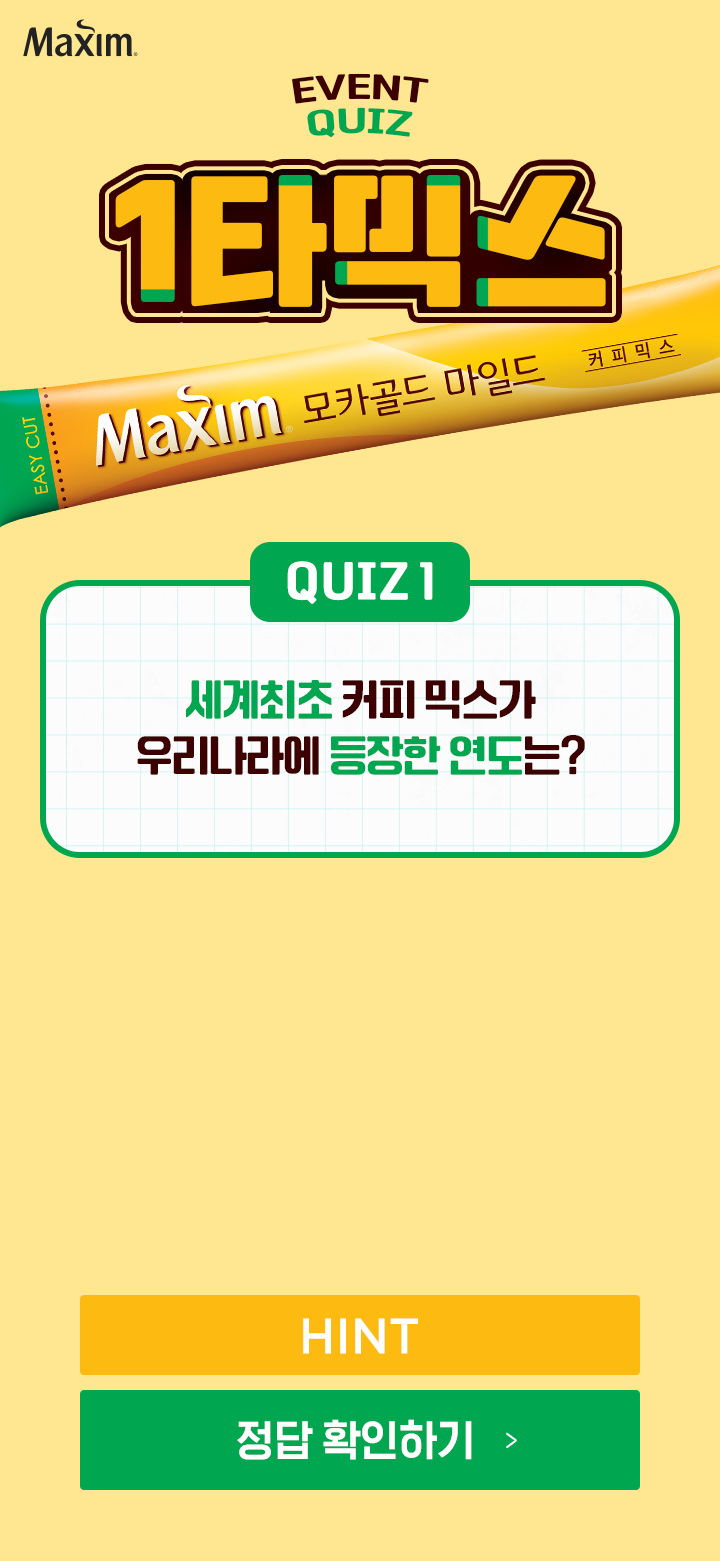Tap 정답 확인하기 to check the answer
Viewport: 720px width, 1561px height.
(360, 1440)
